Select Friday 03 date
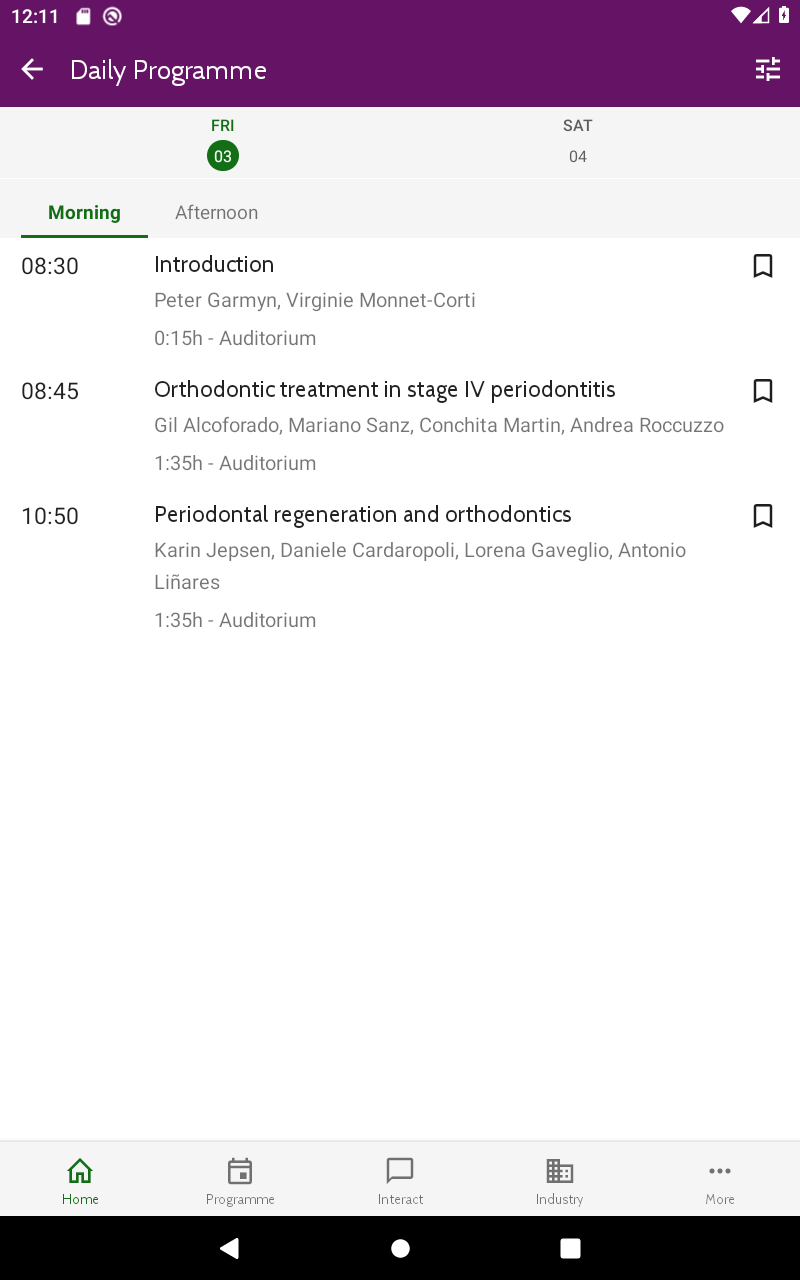Screen dimensions: 800x1280 pos(222,143)
